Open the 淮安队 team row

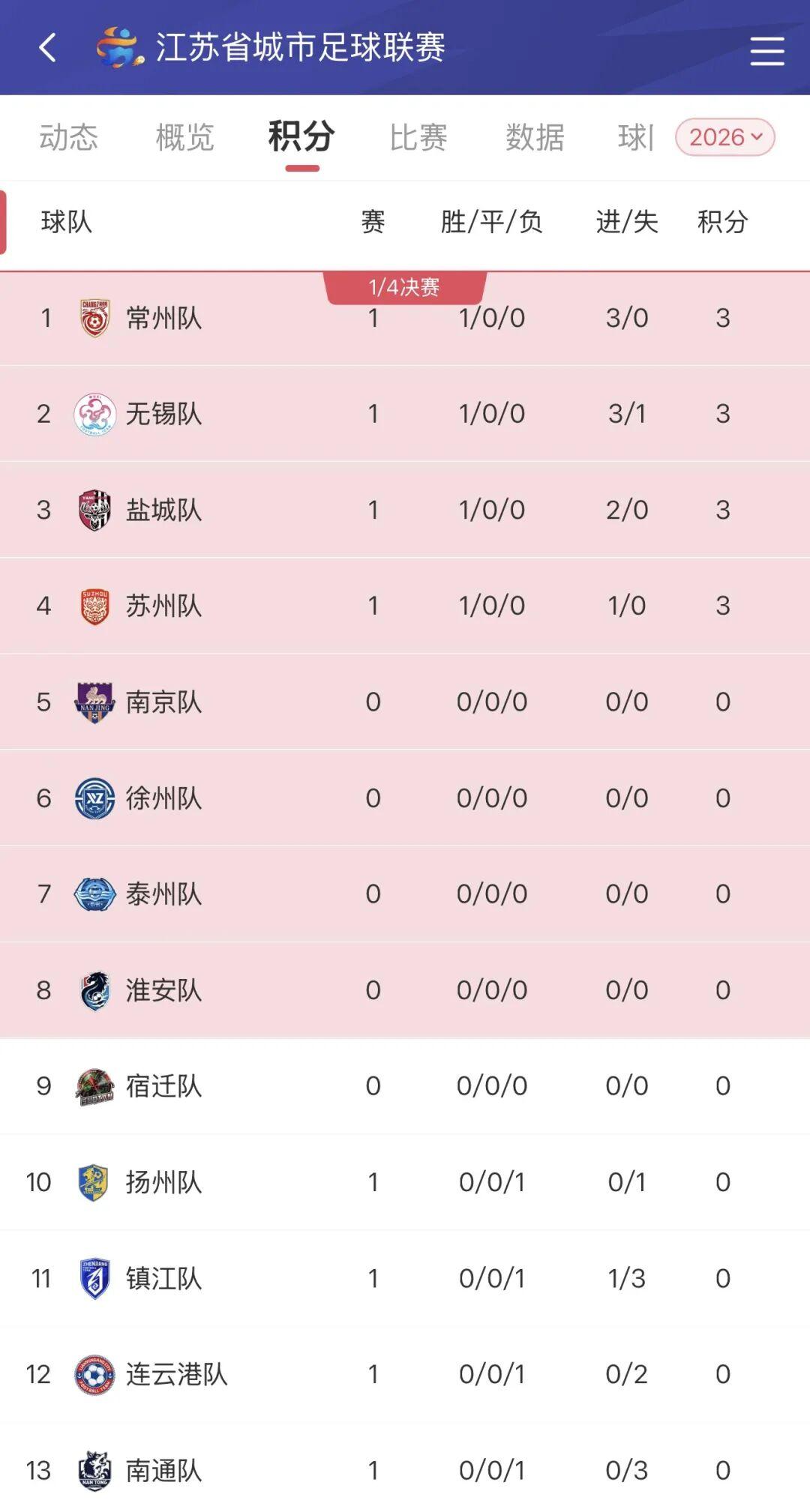(x=163, y=990)
